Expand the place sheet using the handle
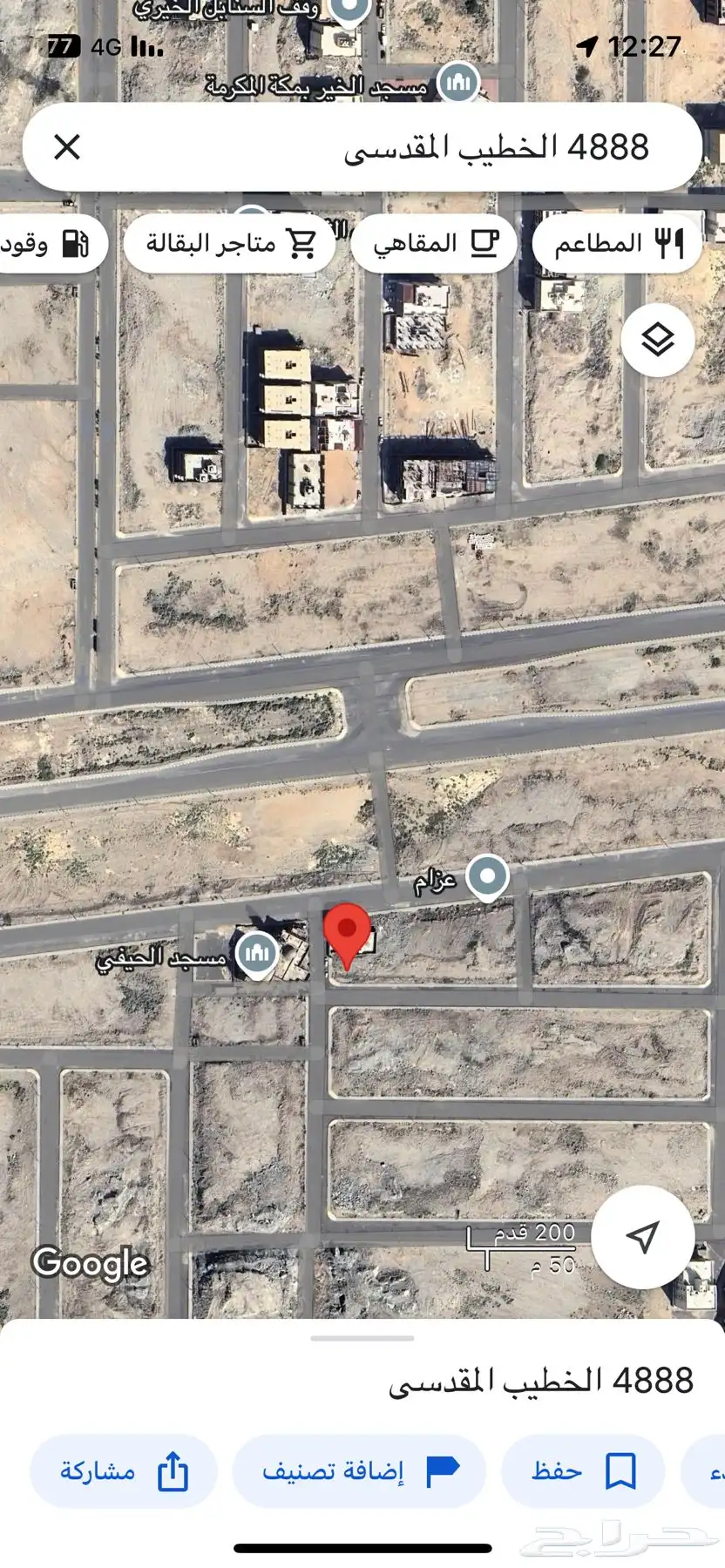The height and width of the screenshot is (1568, 725). (x=362, y=1338)
